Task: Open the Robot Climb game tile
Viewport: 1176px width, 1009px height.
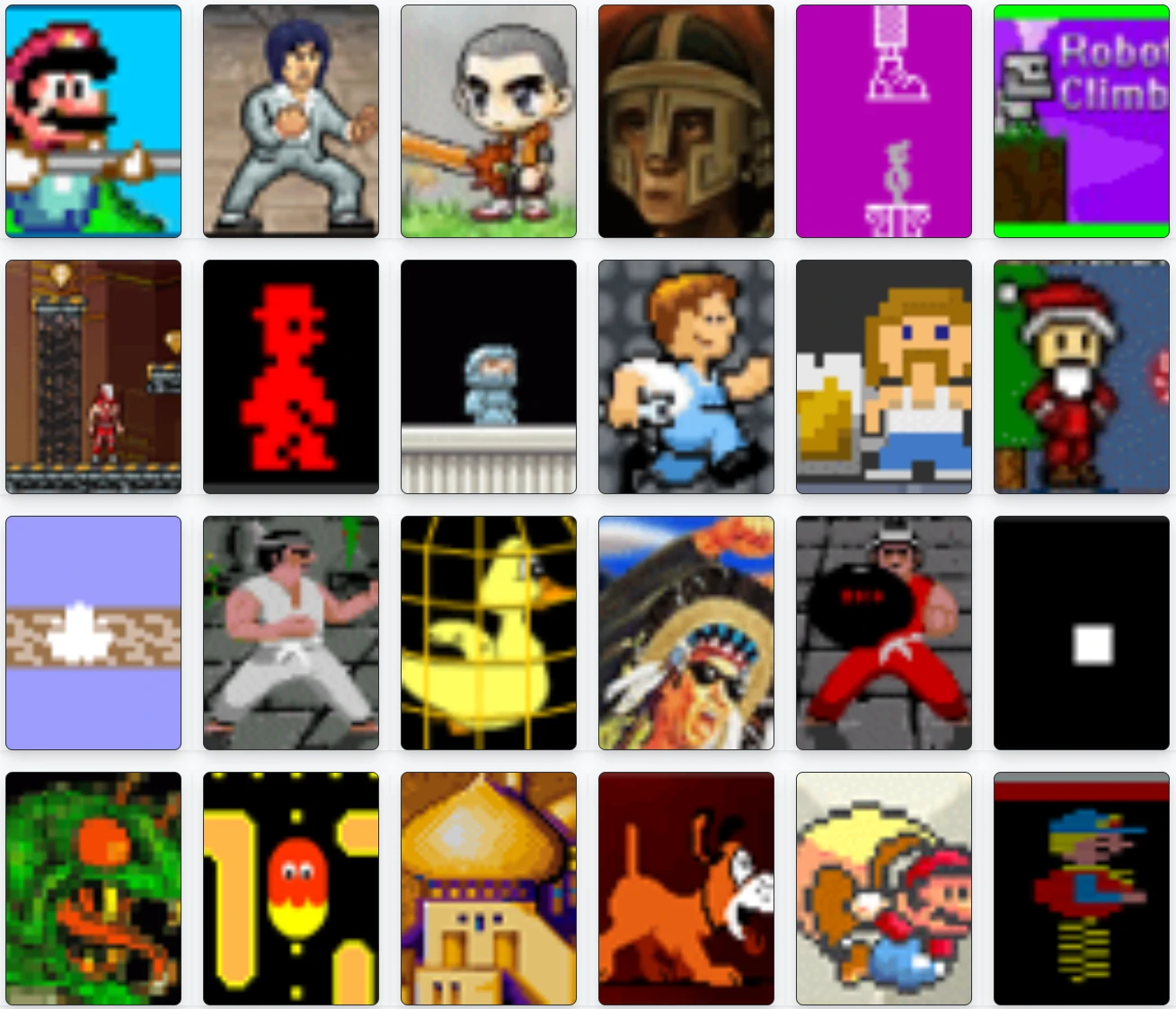Action: click(1082, 121)
